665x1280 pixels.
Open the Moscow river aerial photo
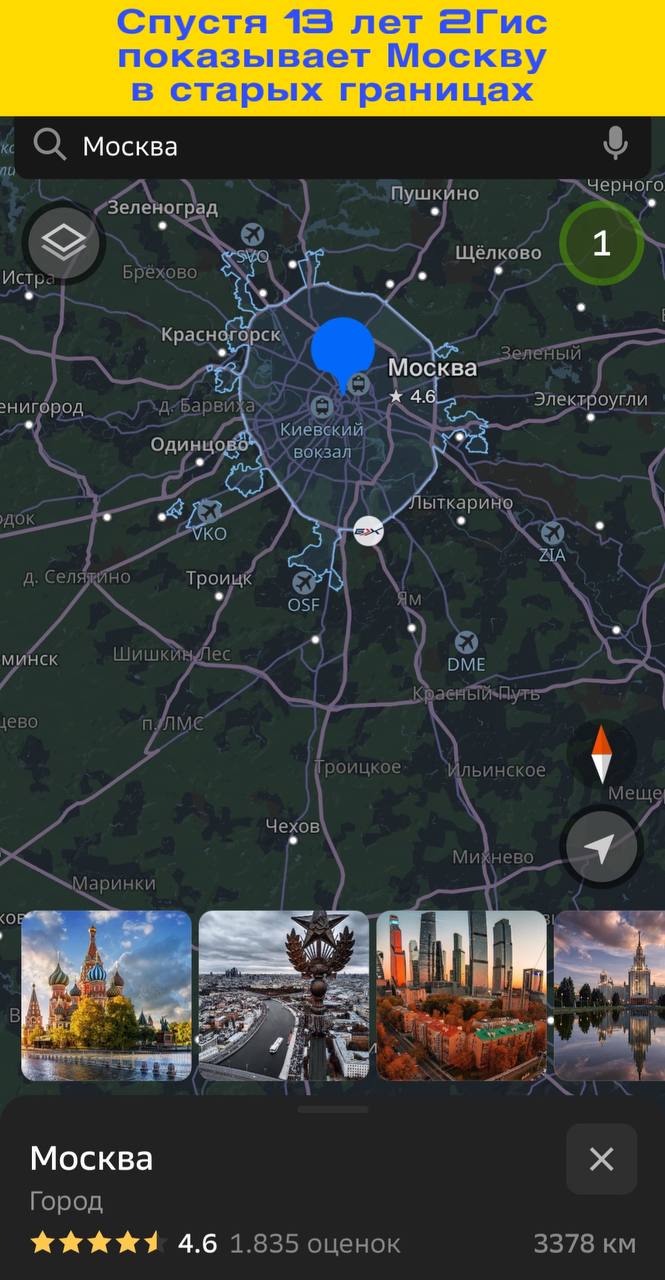click(x=284, y=995)
